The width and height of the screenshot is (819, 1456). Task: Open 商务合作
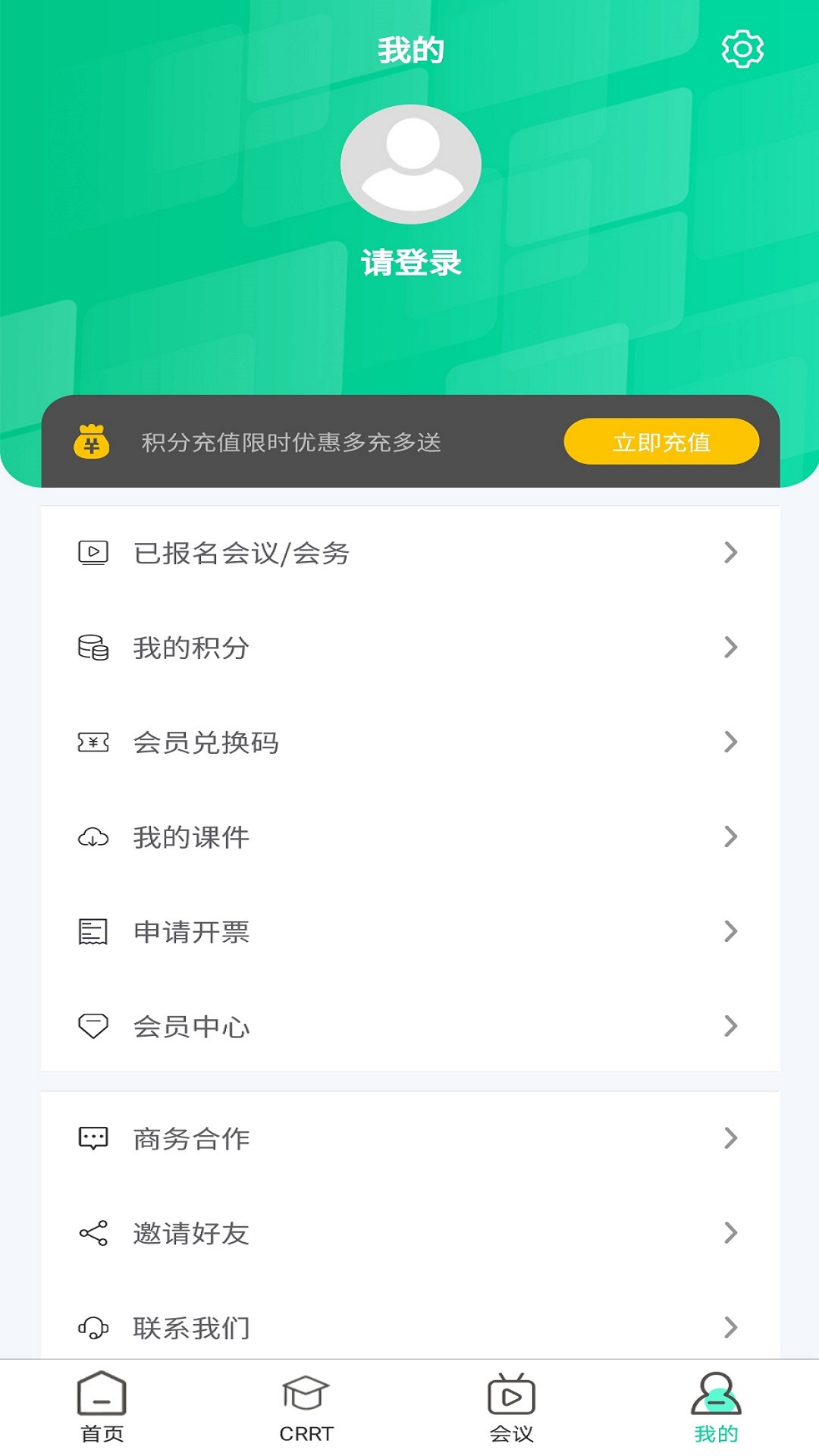pyautogui.click(x=409, y=1138)
